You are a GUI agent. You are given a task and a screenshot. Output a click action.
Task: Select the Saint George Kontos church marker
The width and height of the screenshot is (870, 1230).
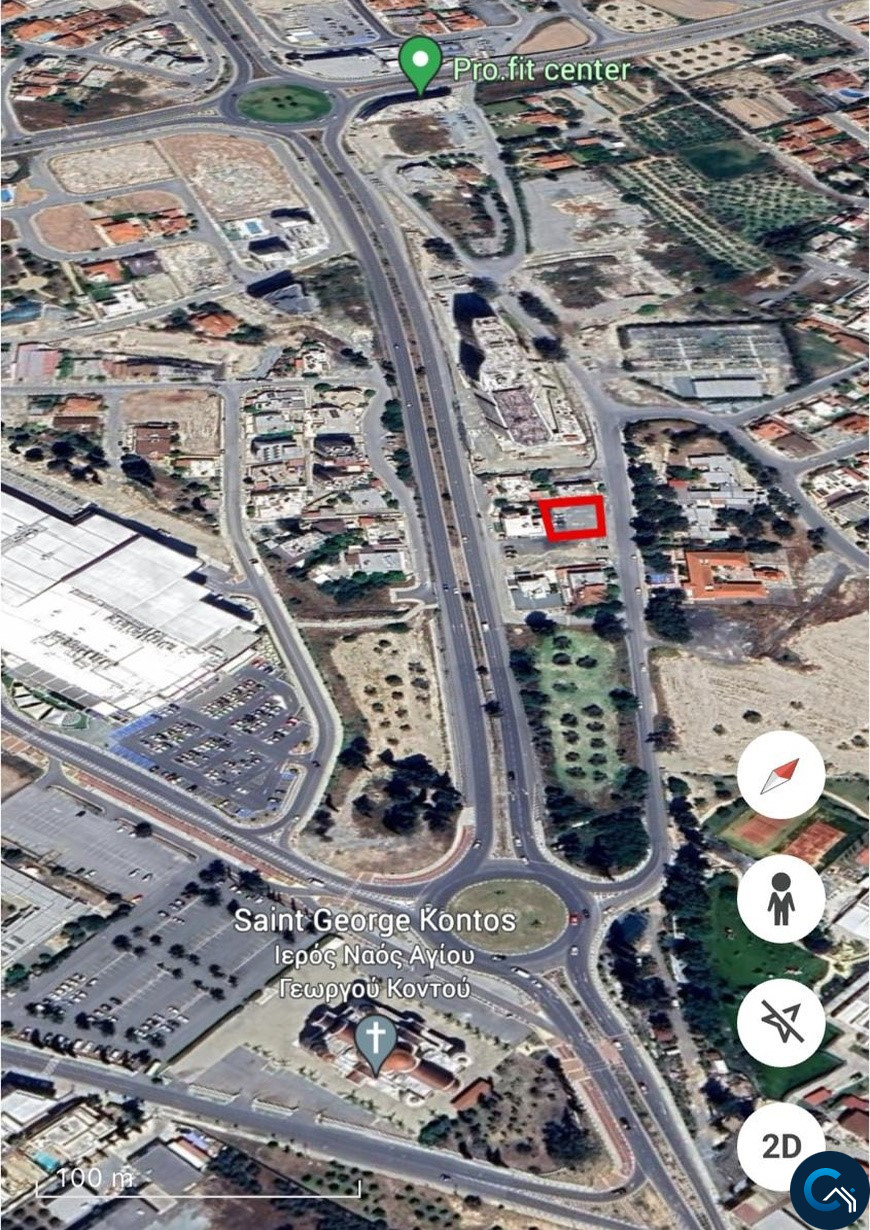tap(376, 1041)
